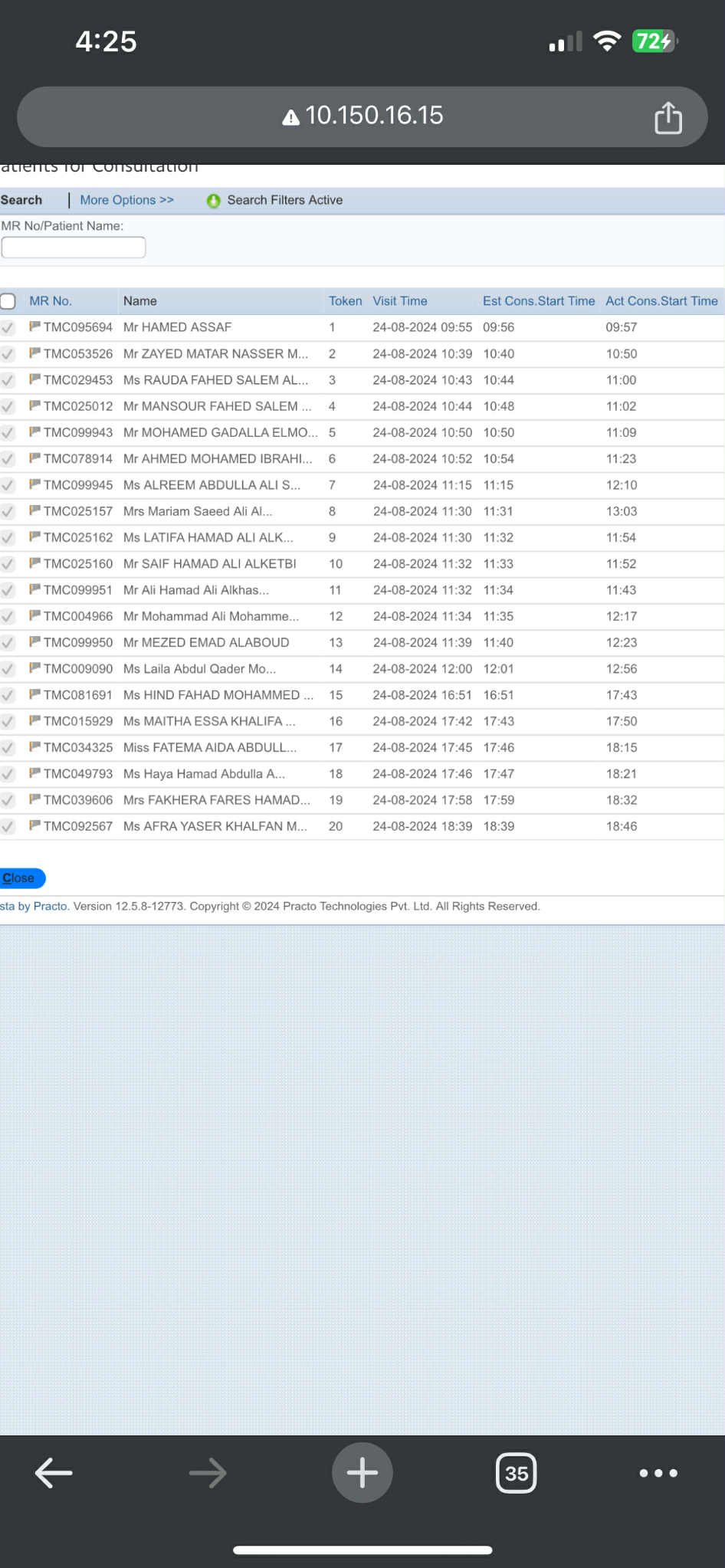The height and width of the screenshot is (1568, 725).
Task: Sort by Act Cons.Start Time column
Action: (661, 301)
